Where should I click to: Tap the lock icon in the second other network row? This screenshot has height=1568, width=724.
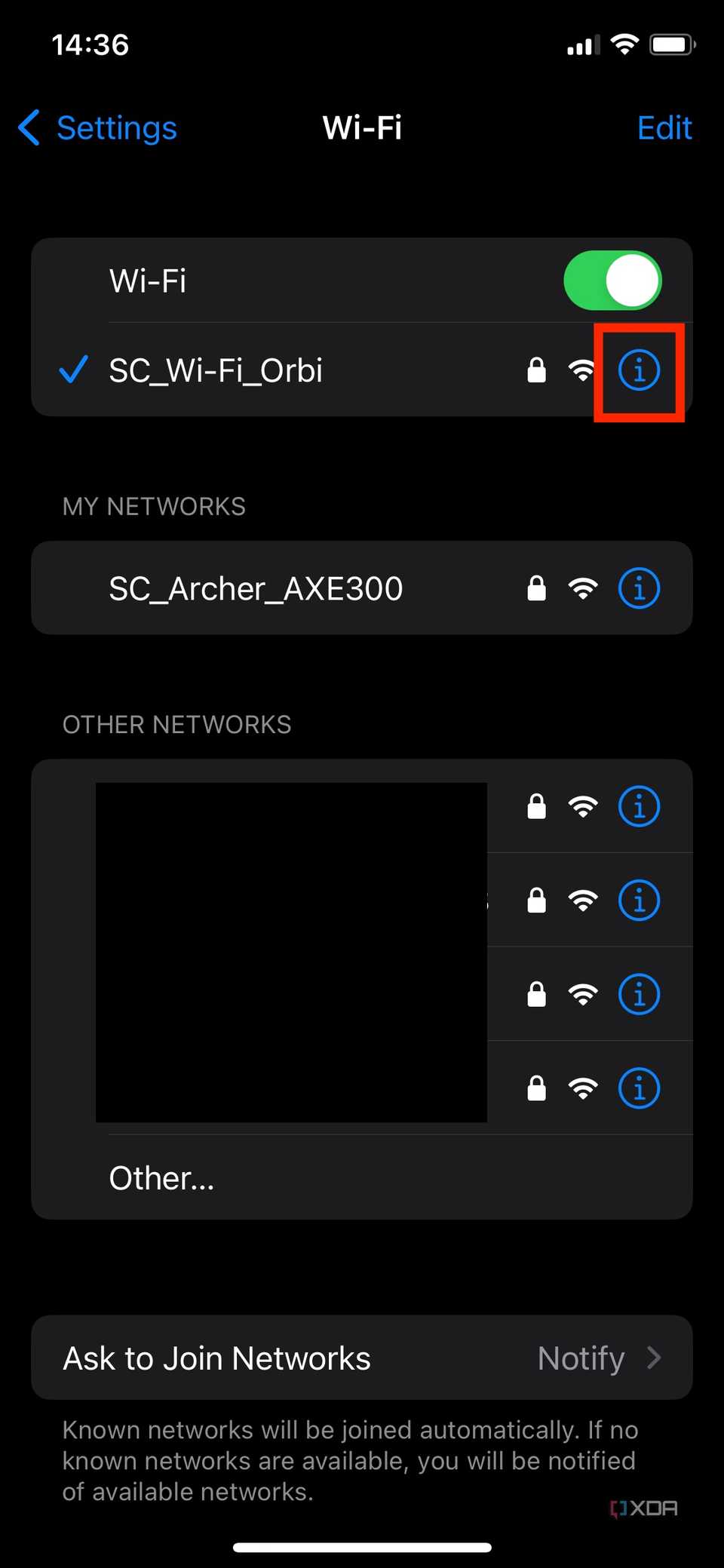click(x=536, y=900)
